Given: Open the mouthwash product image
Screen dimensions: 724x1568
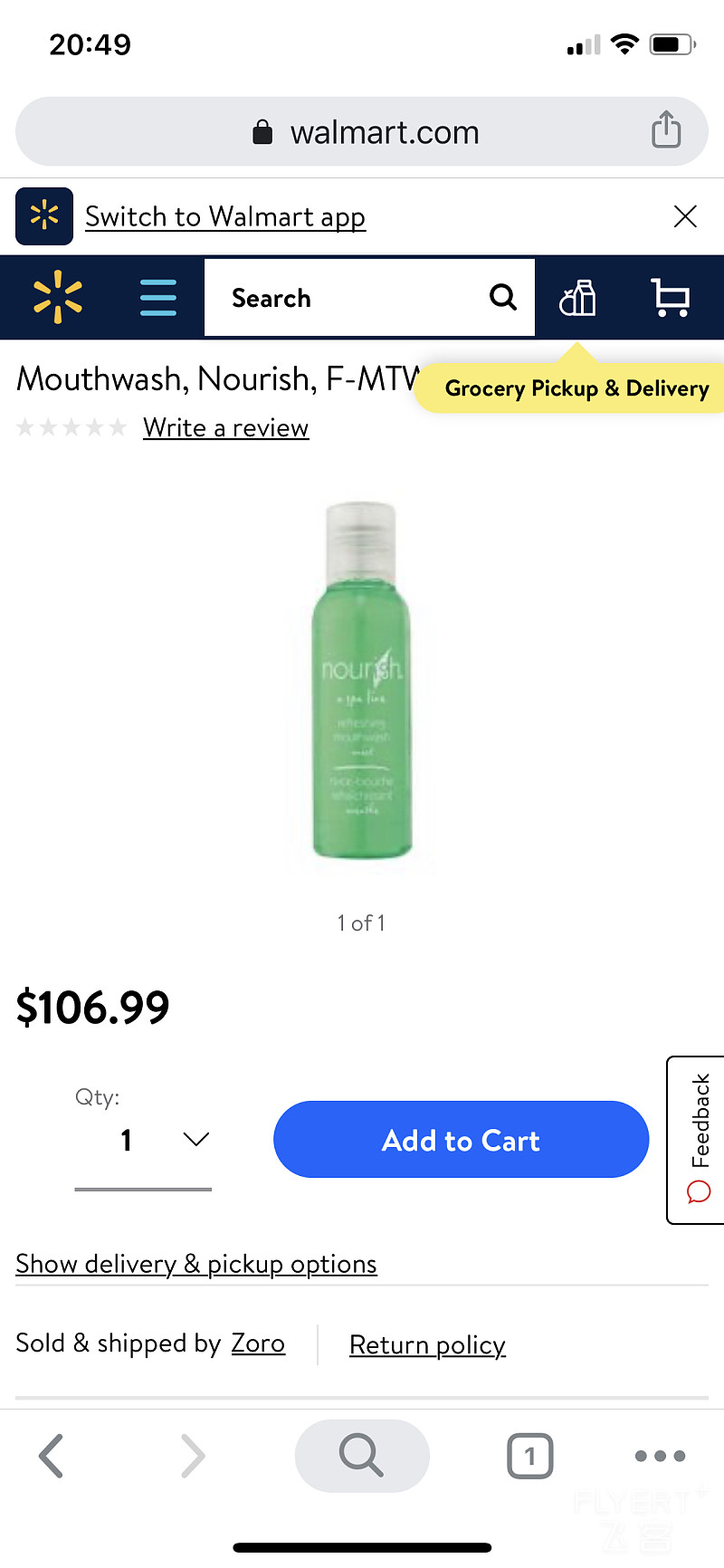Looking at the screenshot, I should (362, 681).
